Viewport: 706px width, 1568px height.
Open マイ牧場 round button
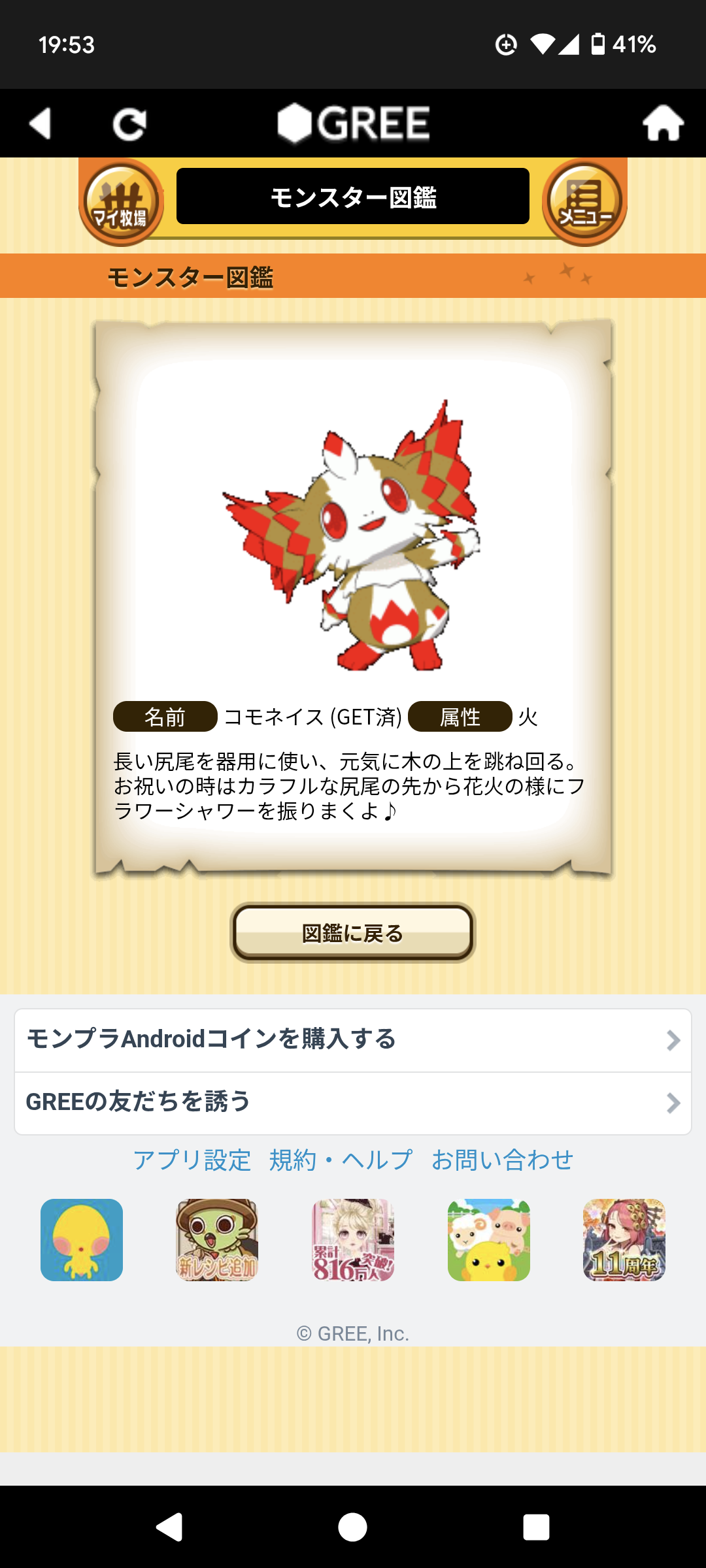click(121, 203)
